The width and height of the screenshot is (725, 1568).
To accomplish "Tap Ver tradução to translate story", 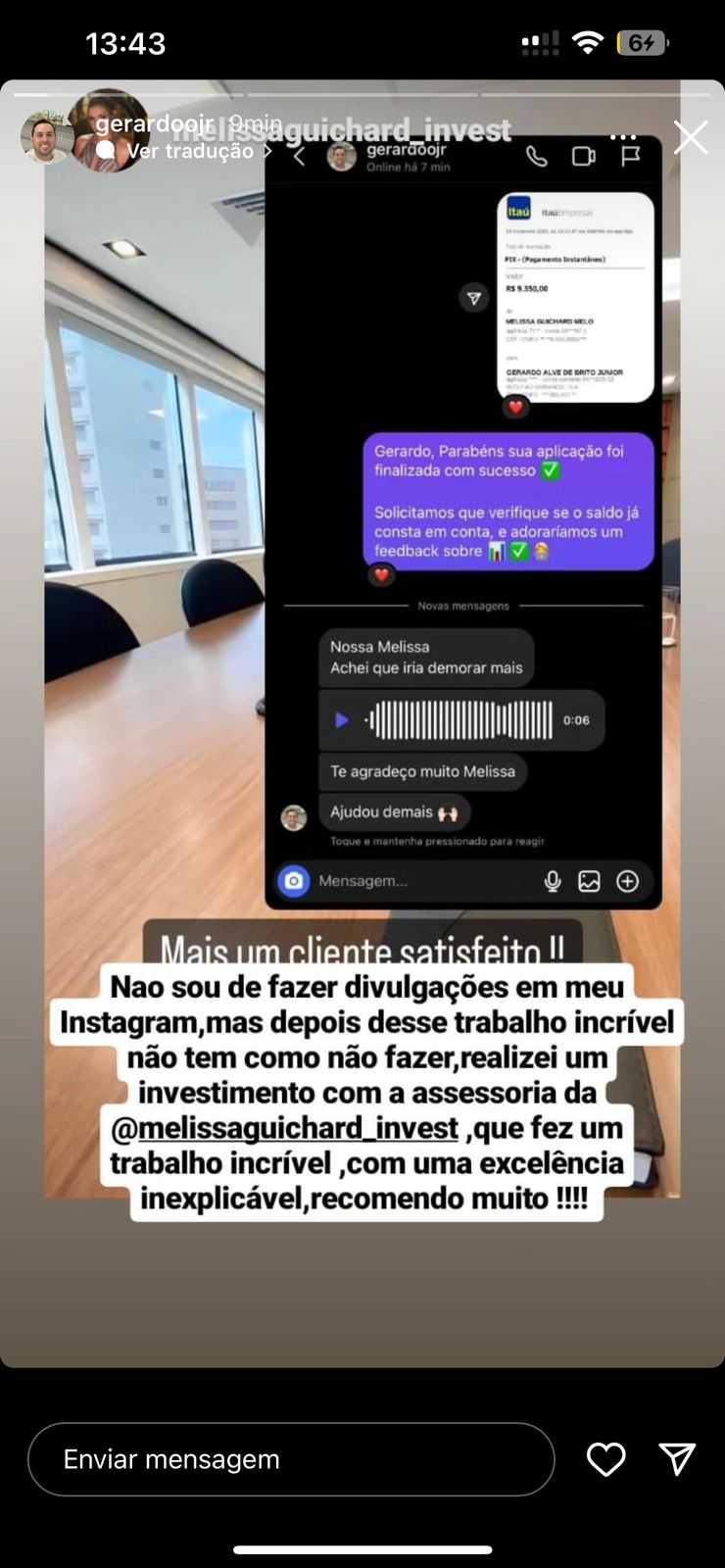I will click(190, 151).
